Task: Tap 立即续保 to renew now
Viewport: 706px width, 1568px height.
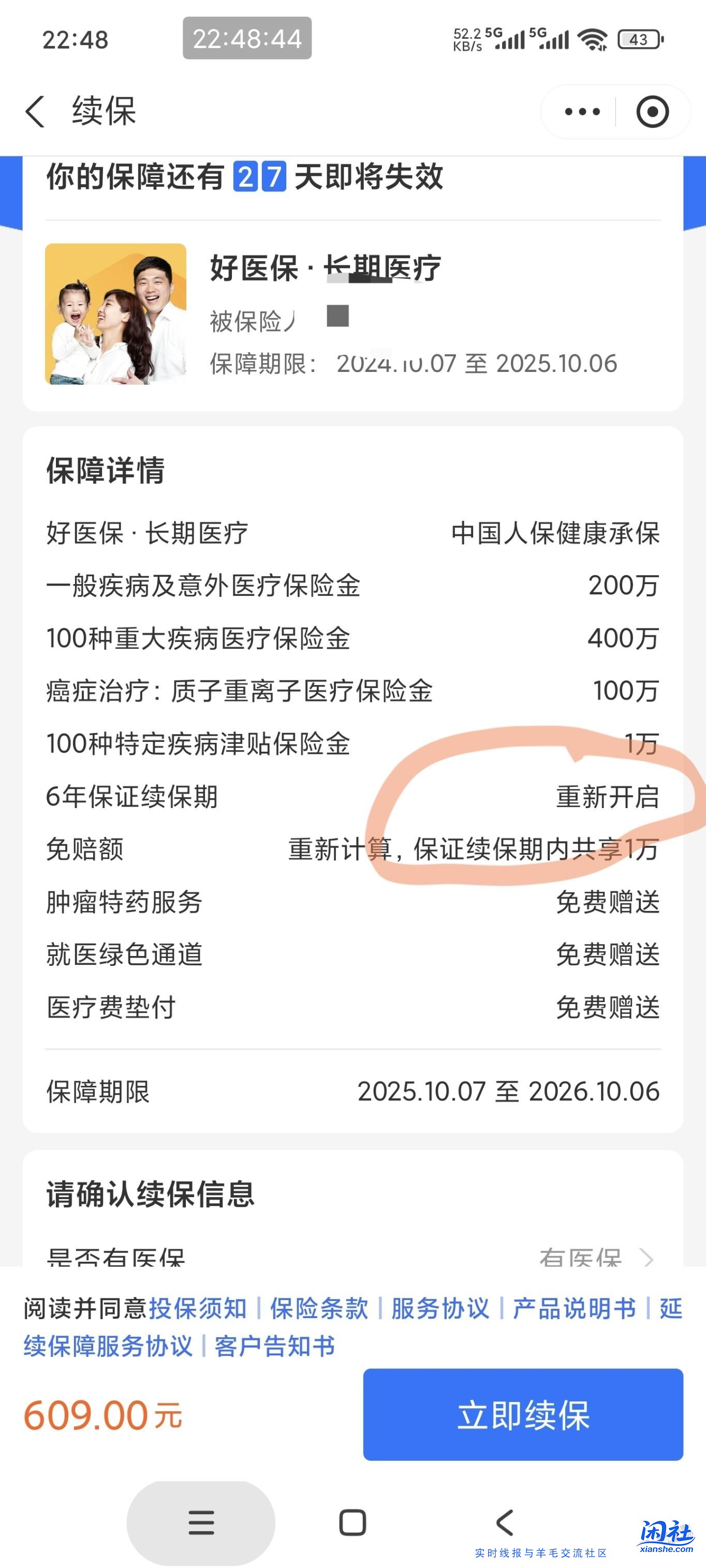Action: point(523,1414)
